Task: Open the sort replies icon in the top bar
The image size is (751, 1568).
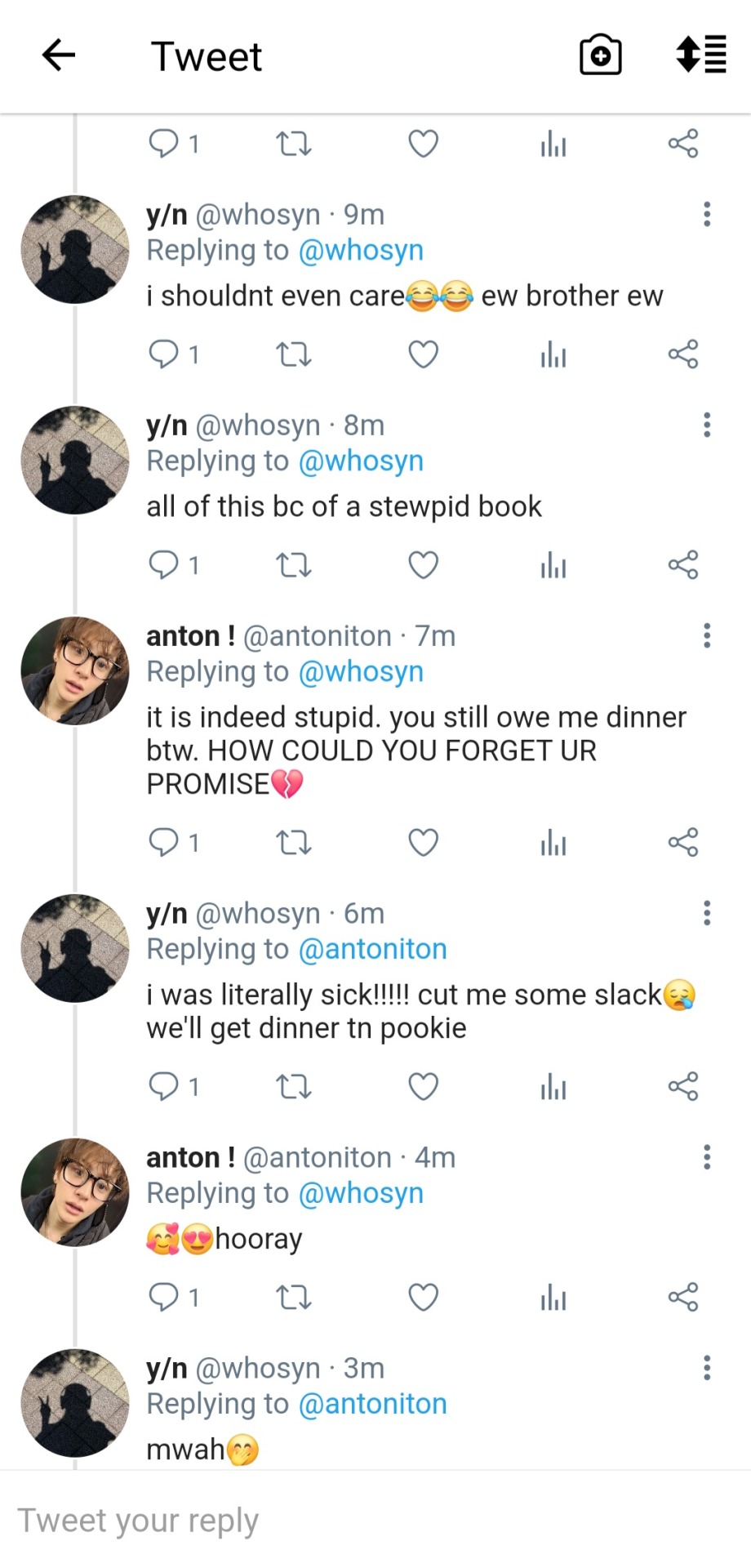Action: click(701, 55)
